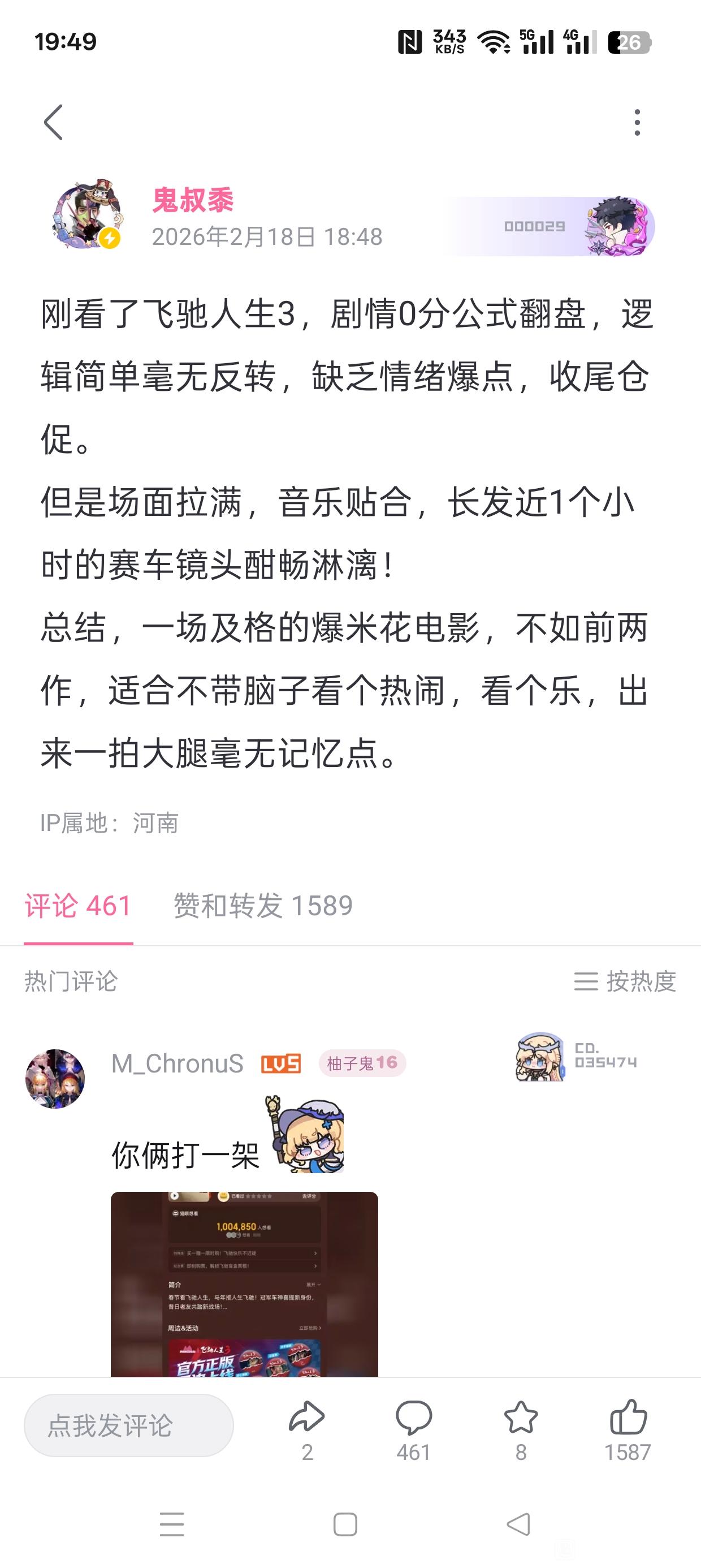Open the three-dot overflow menu
701x1568 pixels.
coord(637,122)
